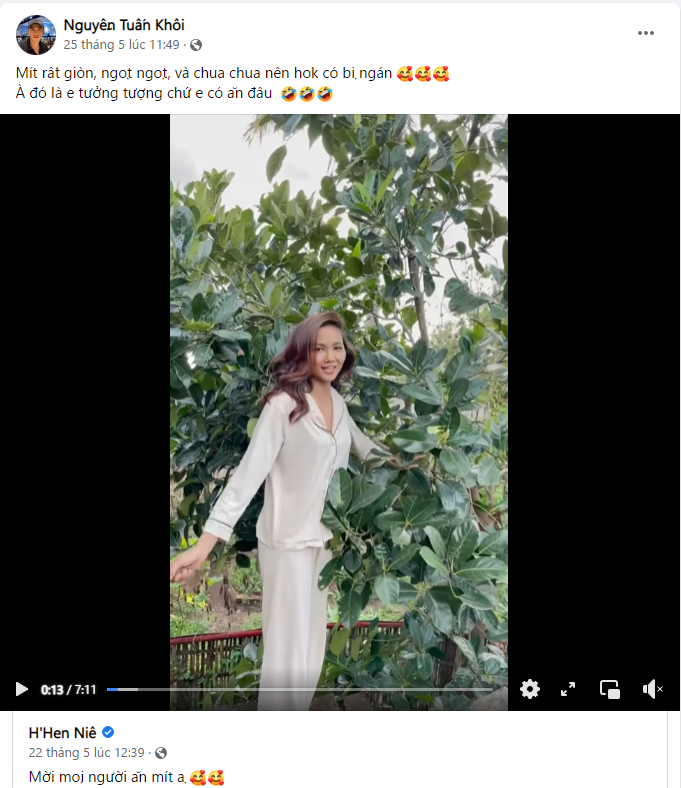Play the video
The width and height of the screenshot is (681, 788).
pyautogui.click(x=21, y=689)
